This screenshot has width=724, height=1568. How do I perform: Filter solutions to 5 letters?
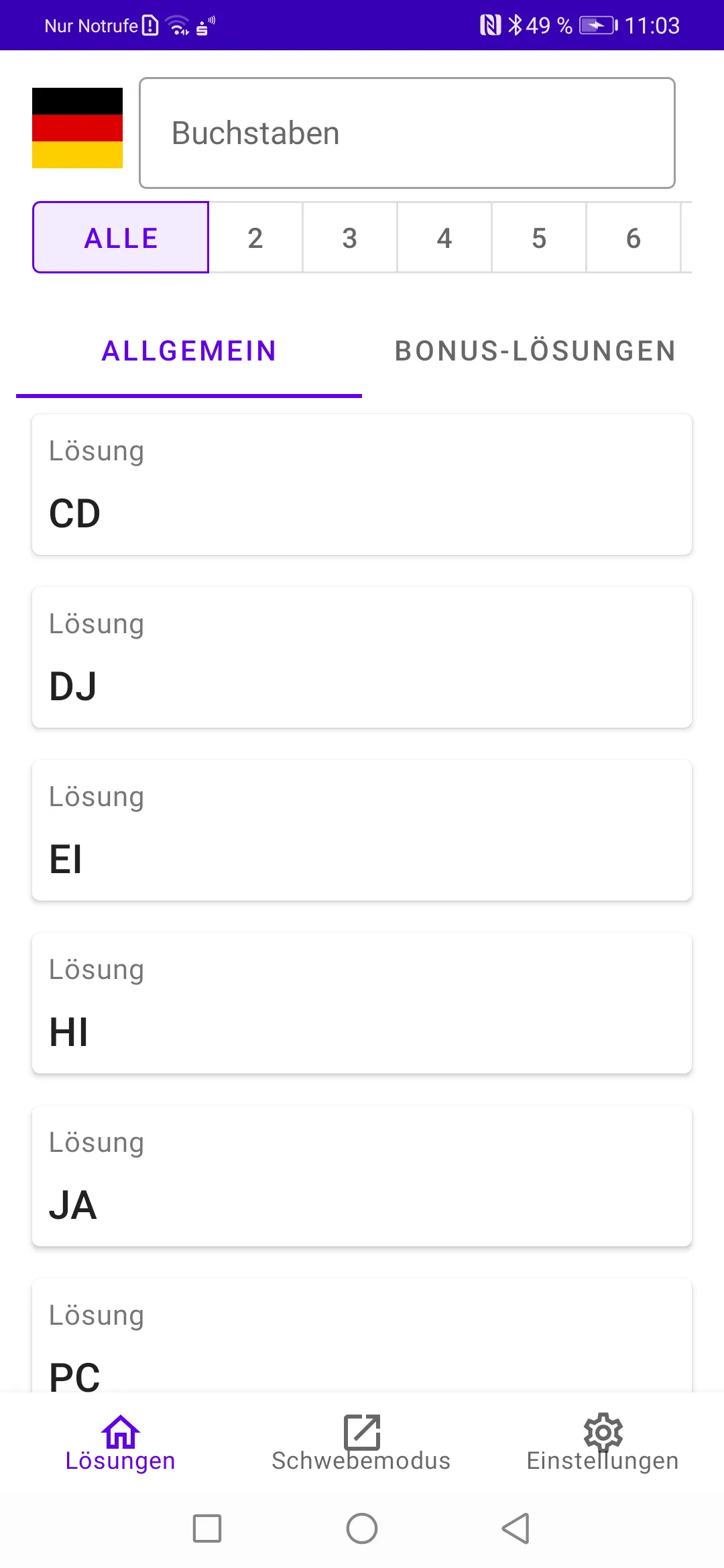coord(539,237)
